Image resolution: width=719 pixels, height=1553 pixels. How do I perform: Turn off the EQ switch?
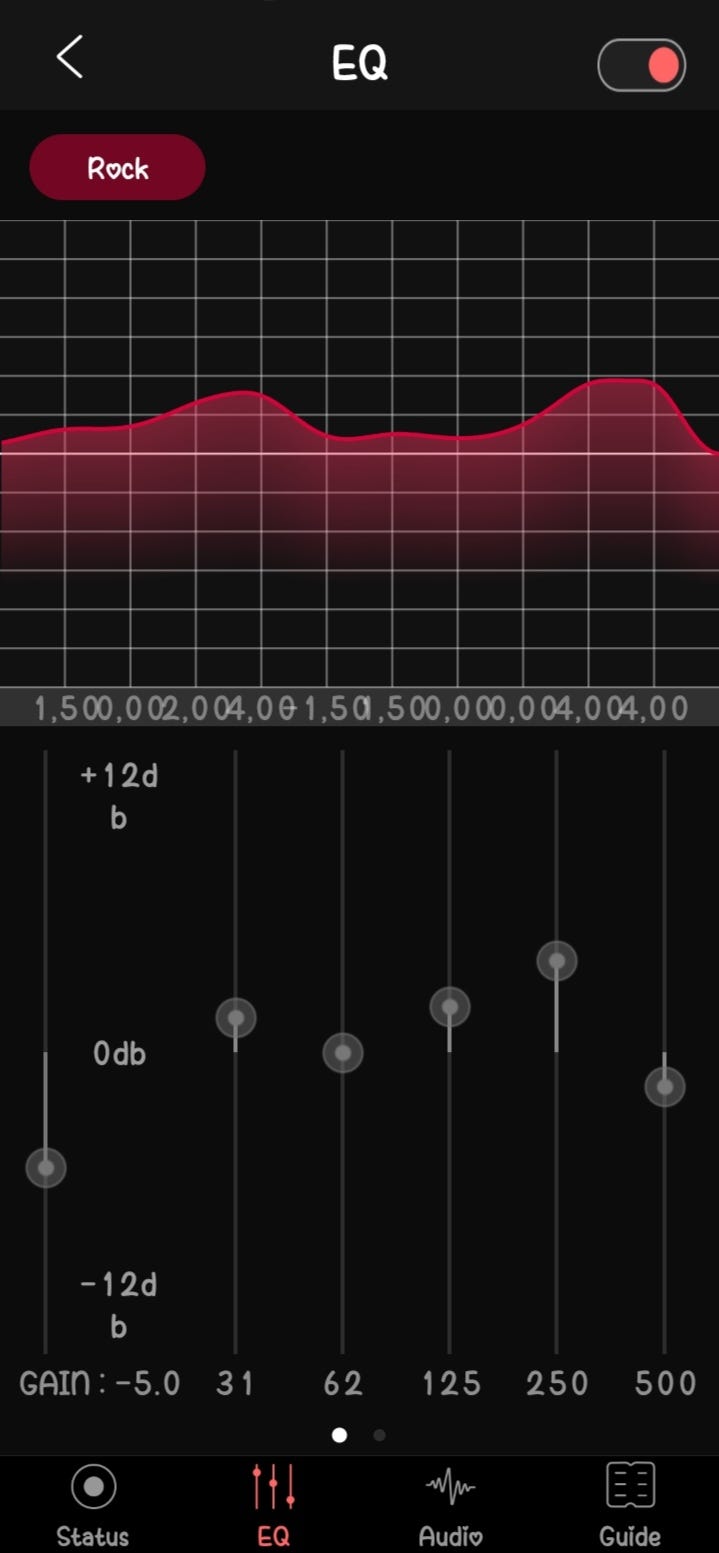pos(641,66)
